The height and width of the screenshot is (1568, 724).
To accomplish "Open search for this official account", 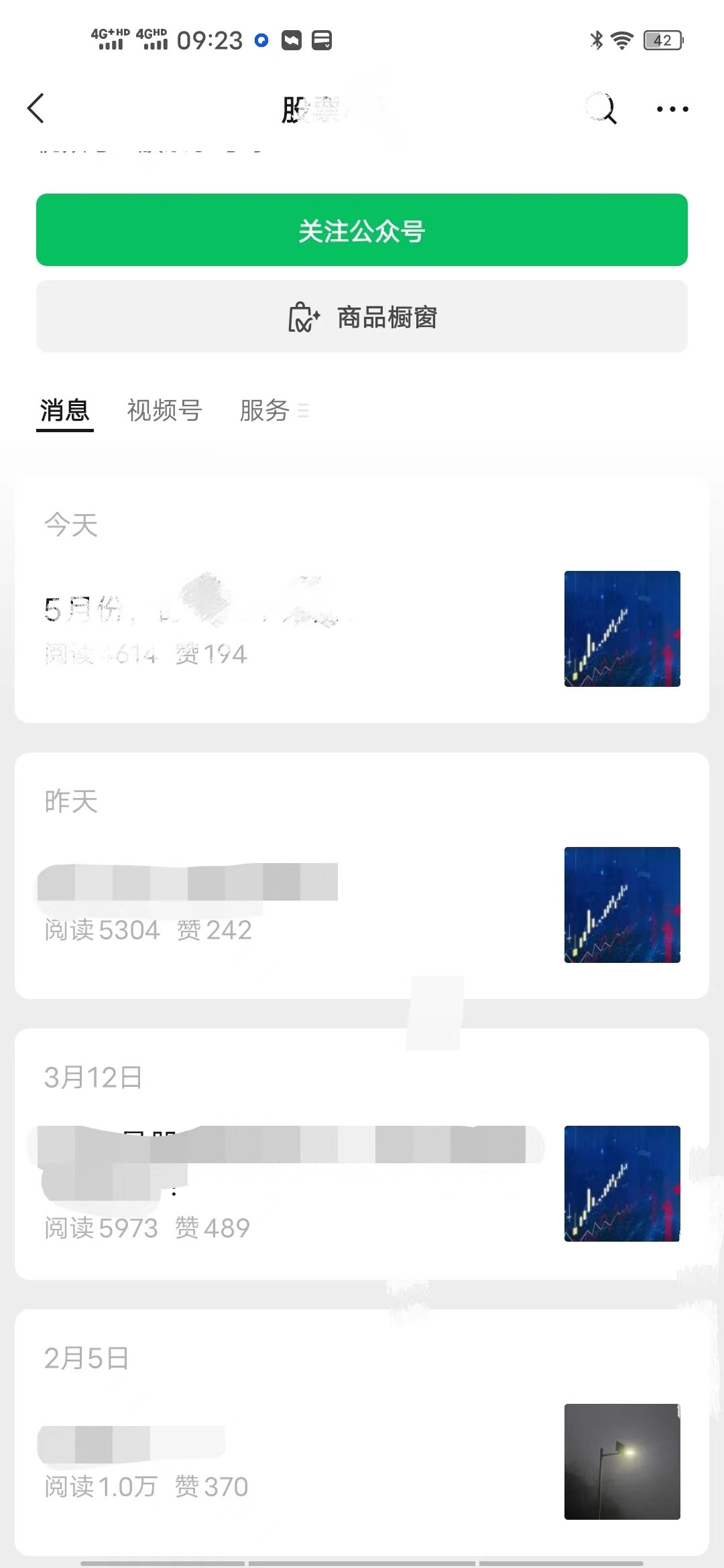I will (601, 109).
